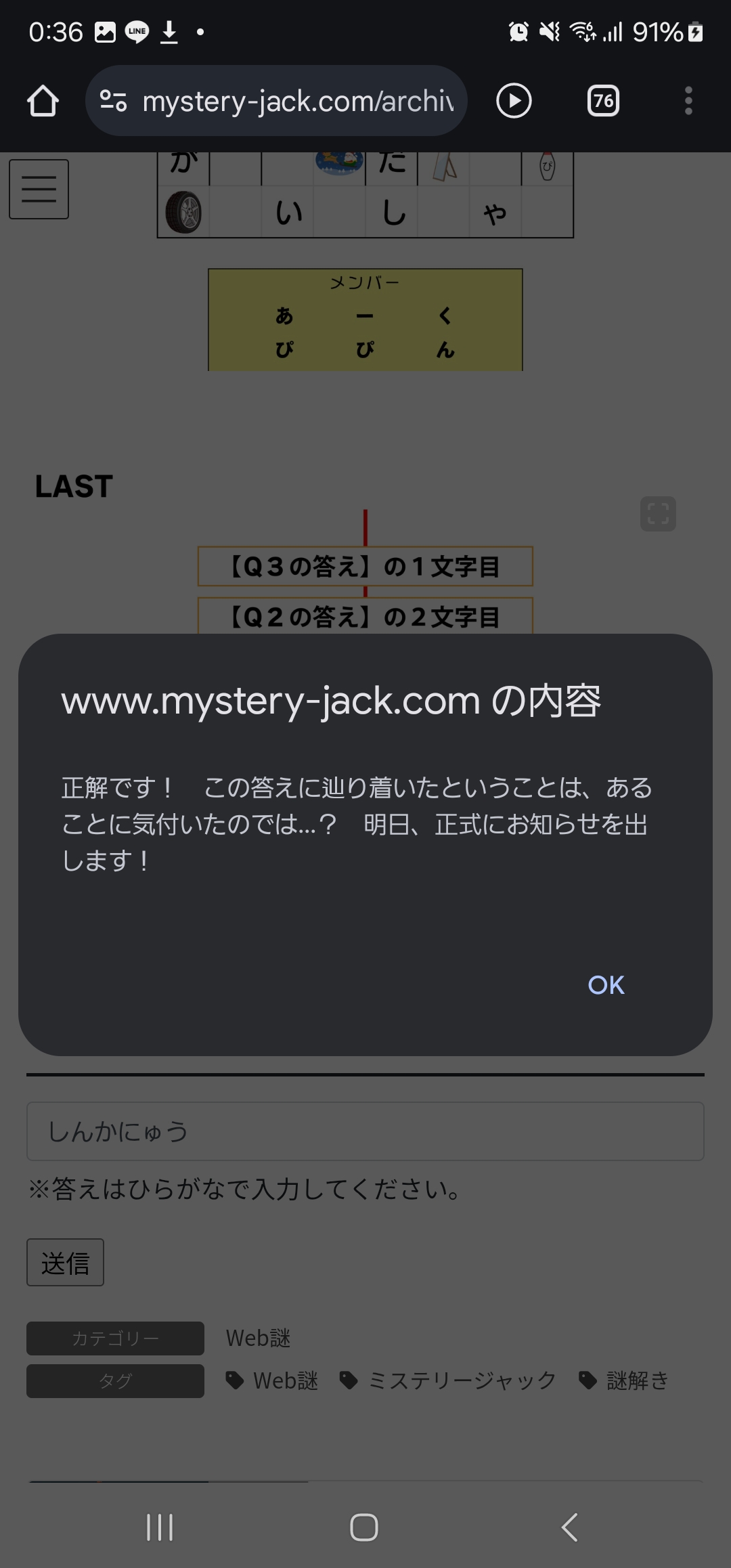Screen dimensions: 731x1568
Task: Tap the answer input field with しんかにゅう
Action: 365,1131
